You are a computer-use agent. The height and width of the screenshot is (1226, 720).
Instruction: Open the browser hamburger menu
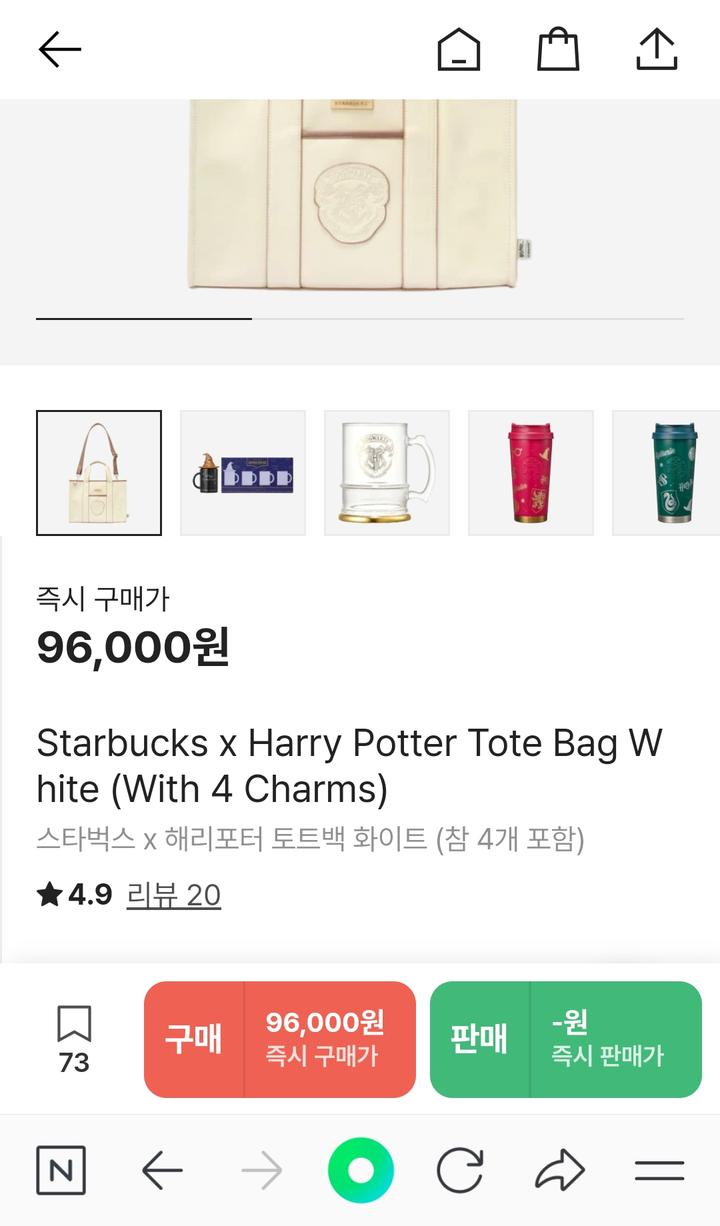point(660,1171)
